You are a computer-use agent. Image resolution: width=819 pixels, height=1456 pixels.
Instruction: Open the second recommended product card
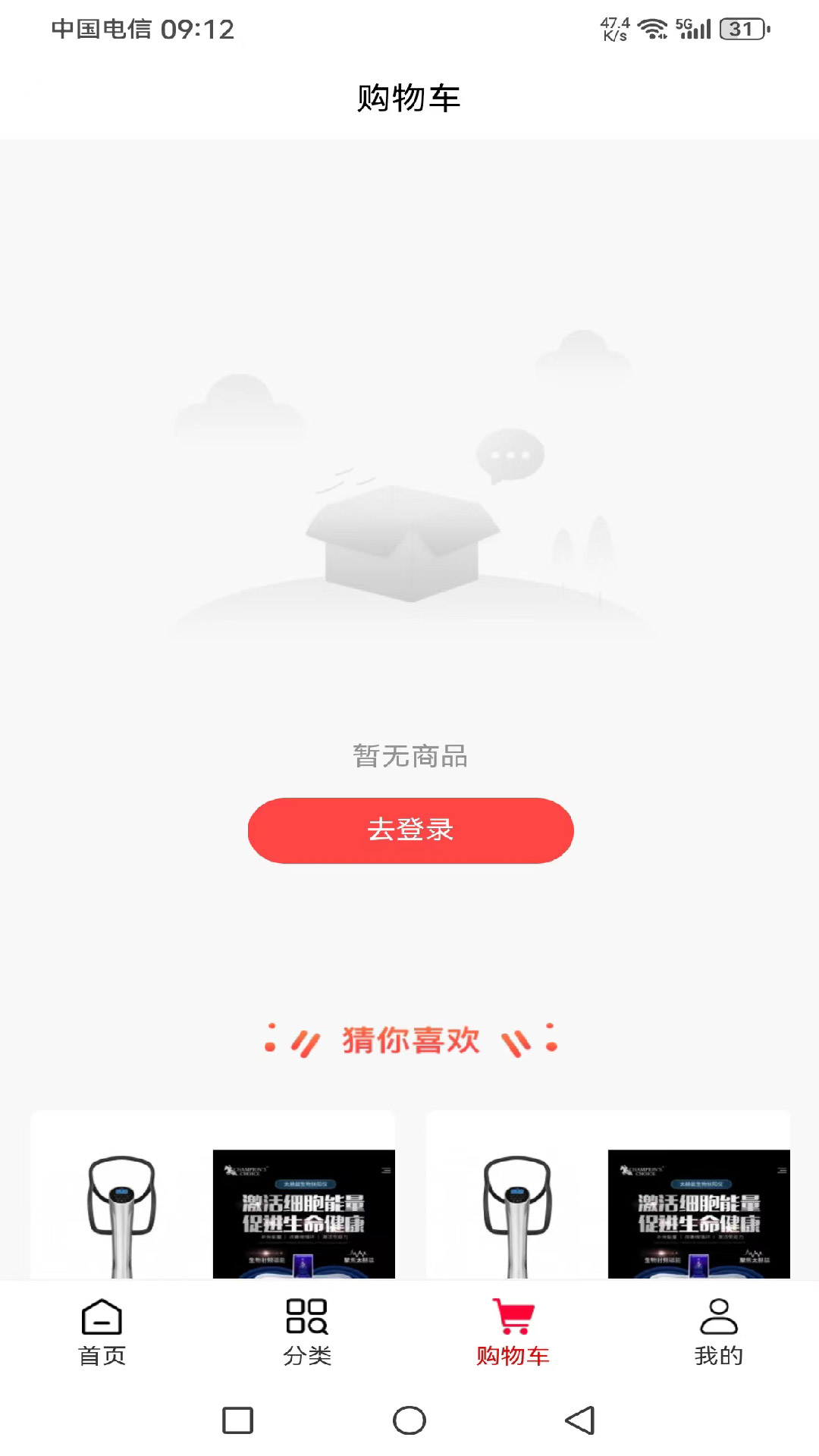pyautogui.click(x=607, y=1198)
